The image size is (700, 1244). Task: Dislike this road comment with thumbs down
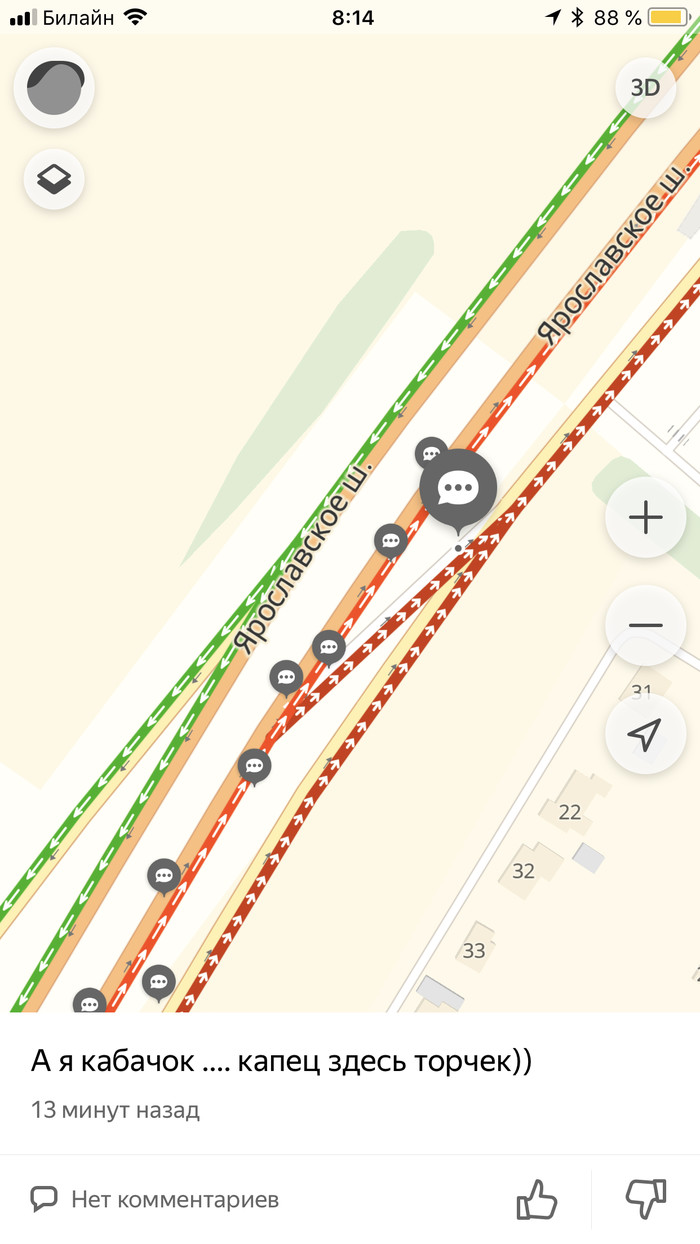(x=645, y=1199)
